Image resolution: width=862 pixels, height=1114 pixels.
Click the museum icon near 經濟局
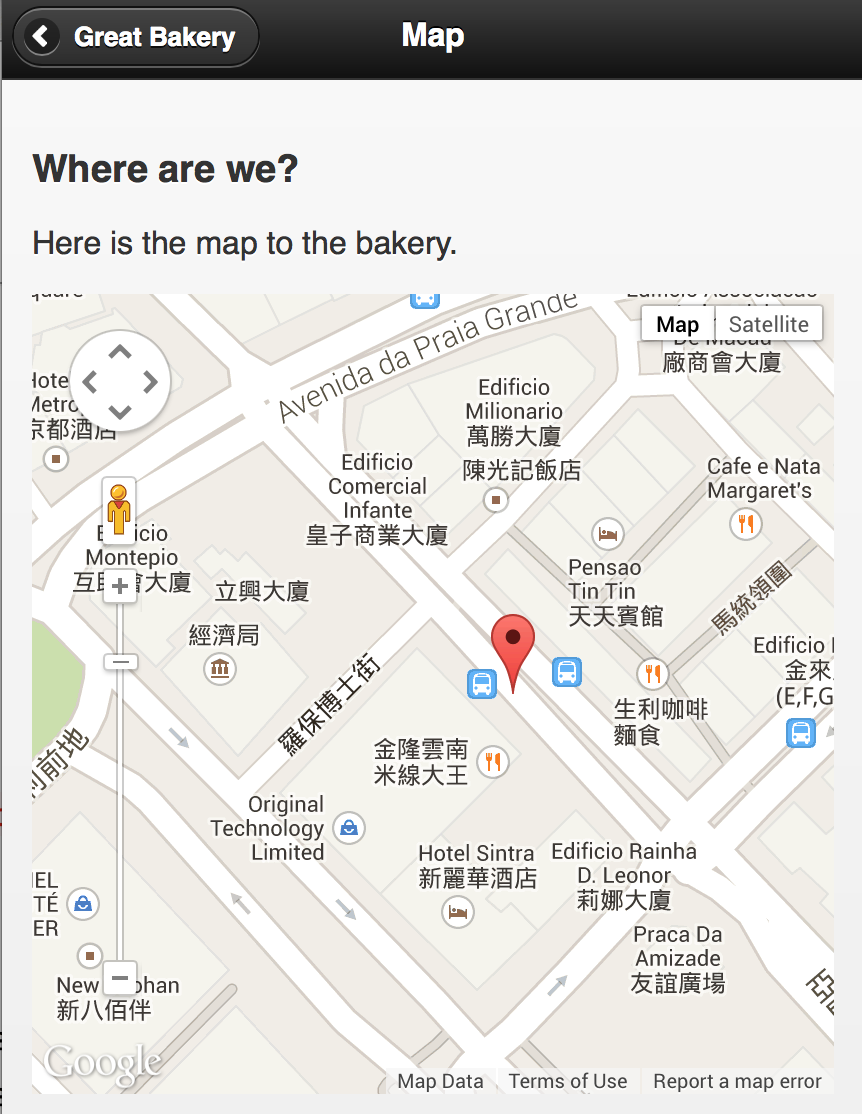219,668
